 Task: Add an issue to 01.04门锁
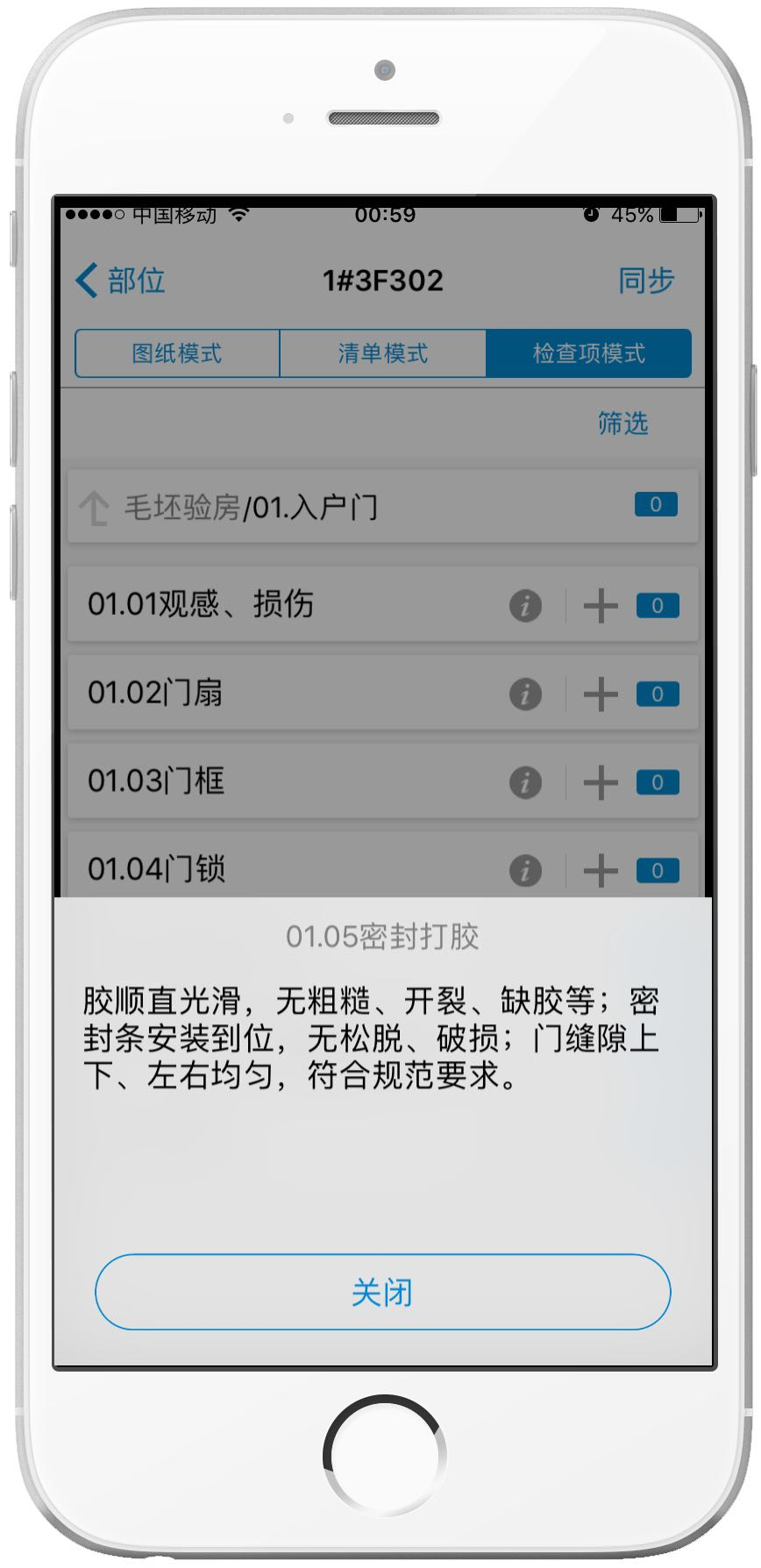601,871
